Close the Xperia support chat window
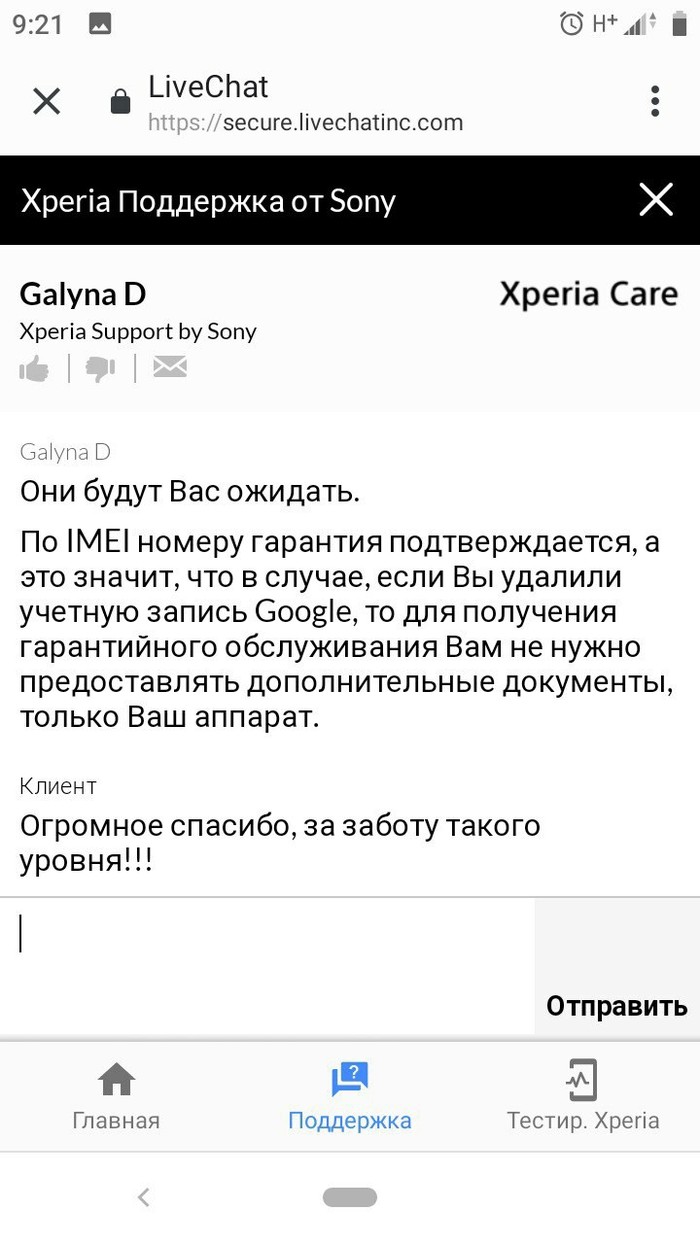 coord(656,200)
